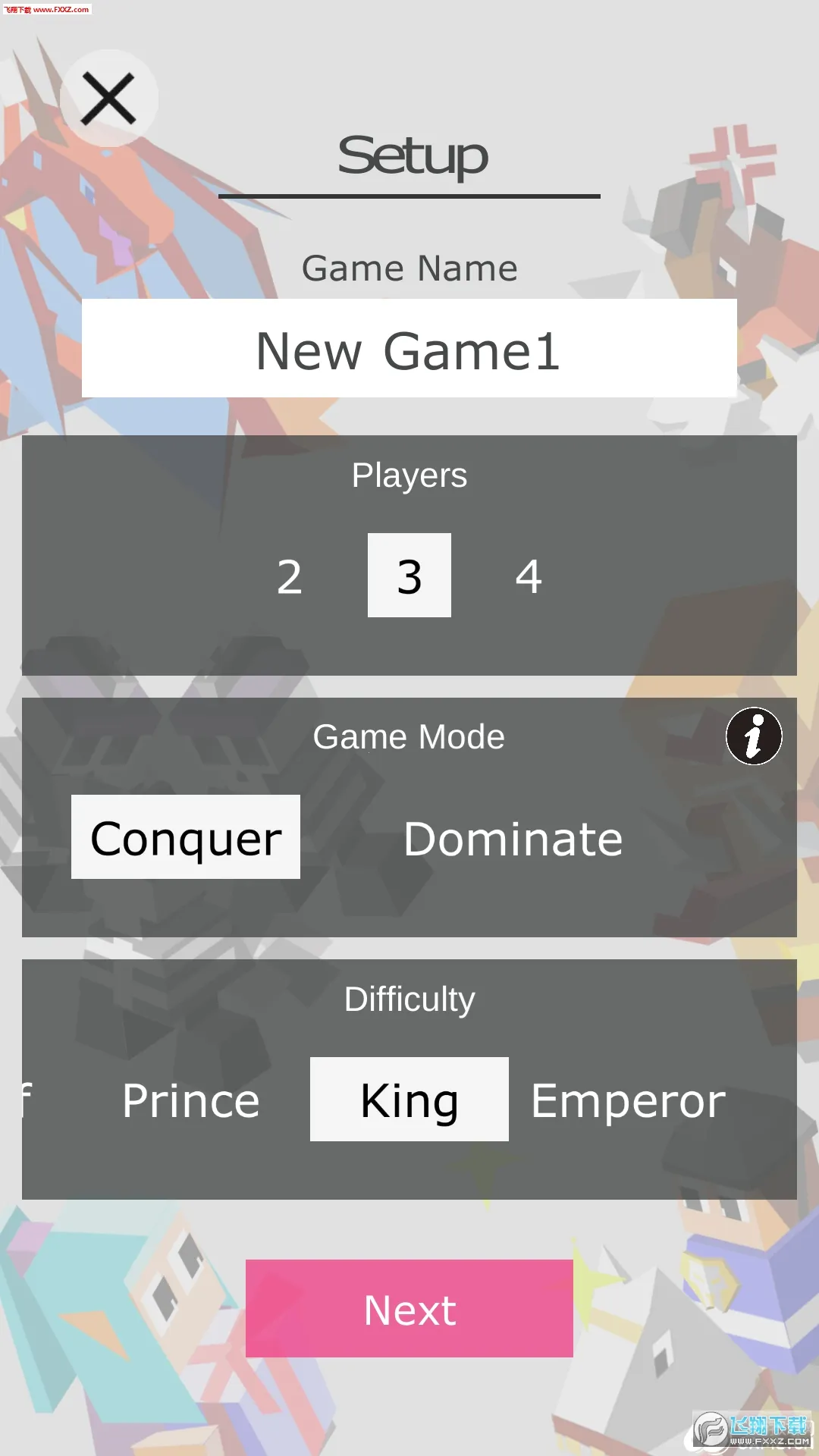Choose Prince difficulty
Viewport: 819px width, 1456px height.
pyautogui.click(x=189, y=1100)
